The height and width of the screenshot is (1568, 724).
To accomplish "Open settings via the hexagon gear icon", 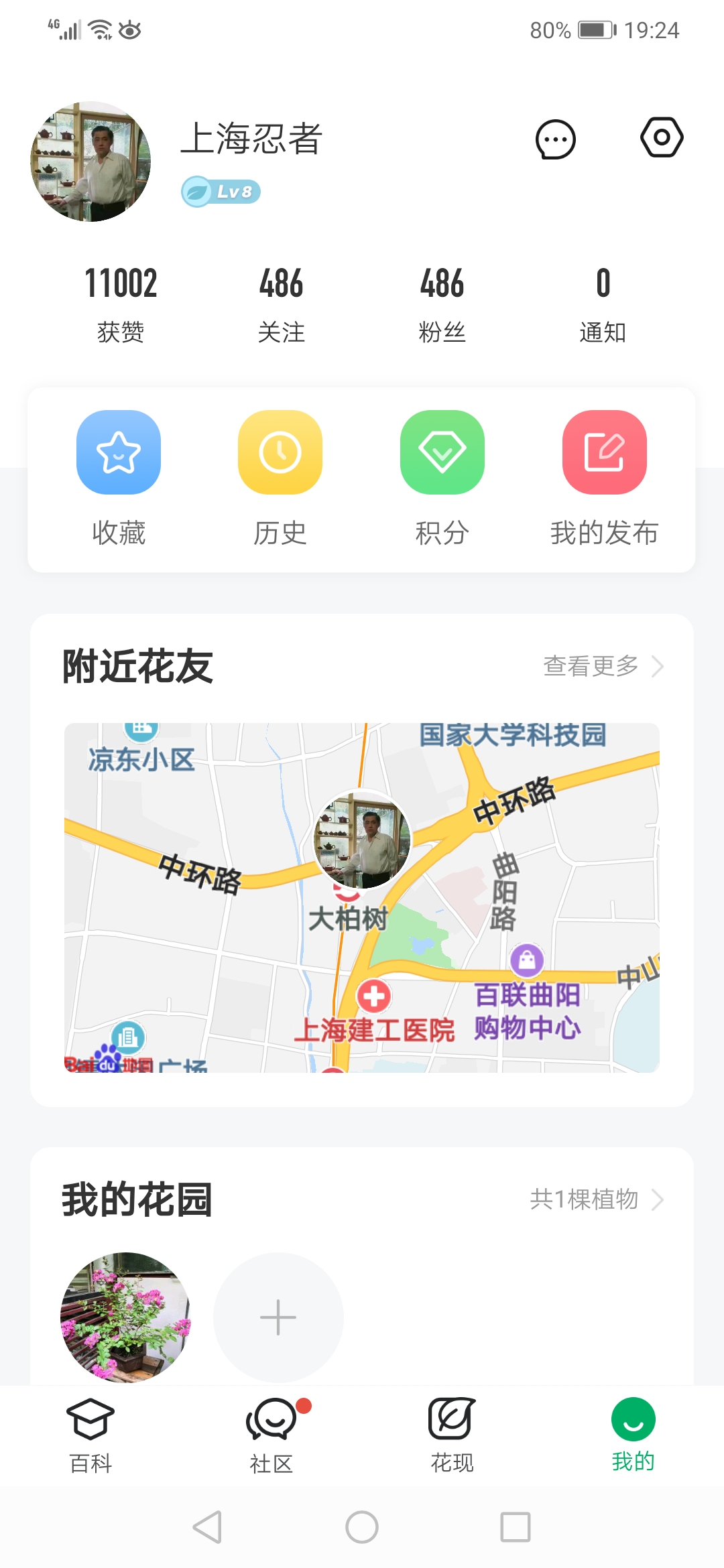I will (x=662, y=137).
